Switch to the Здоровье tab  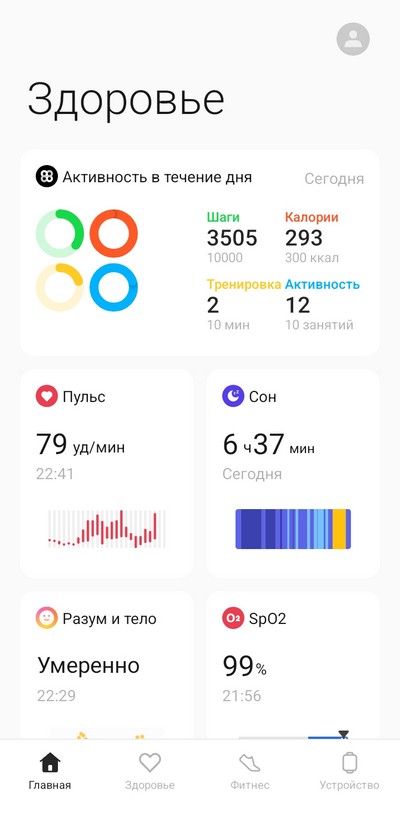pos(150,771)
